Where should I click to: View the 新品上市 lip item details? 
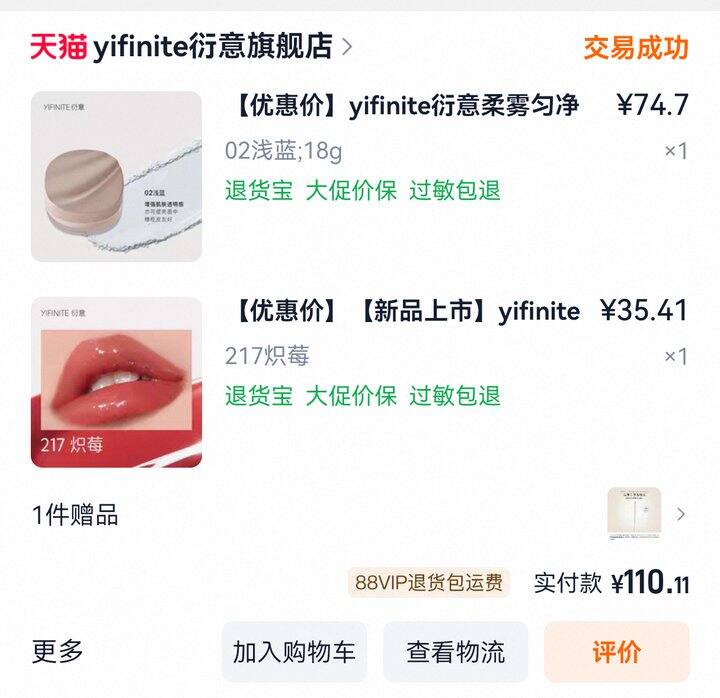coord(407,311)
